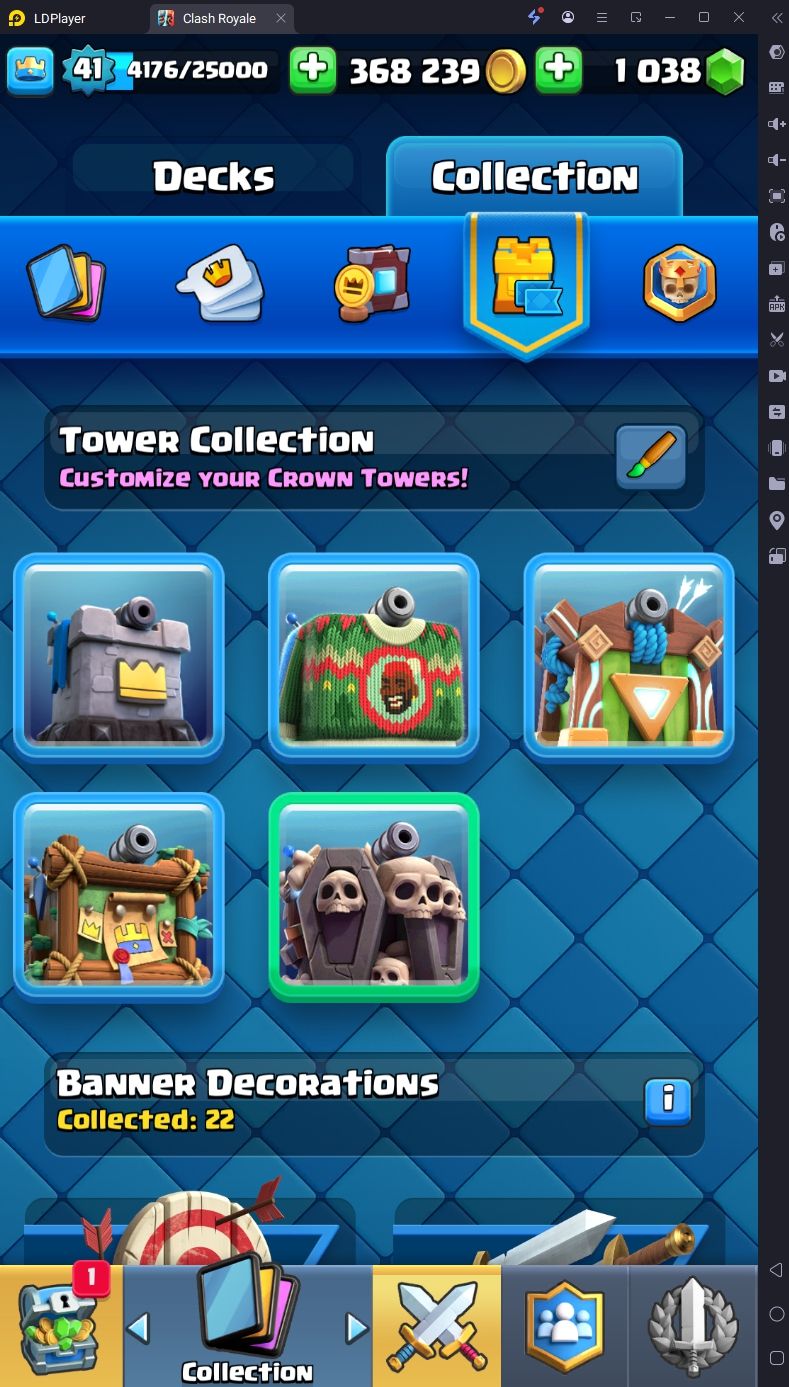Open the clan social tab
Screen dimensions: 789x1387
click(565, 1326)
